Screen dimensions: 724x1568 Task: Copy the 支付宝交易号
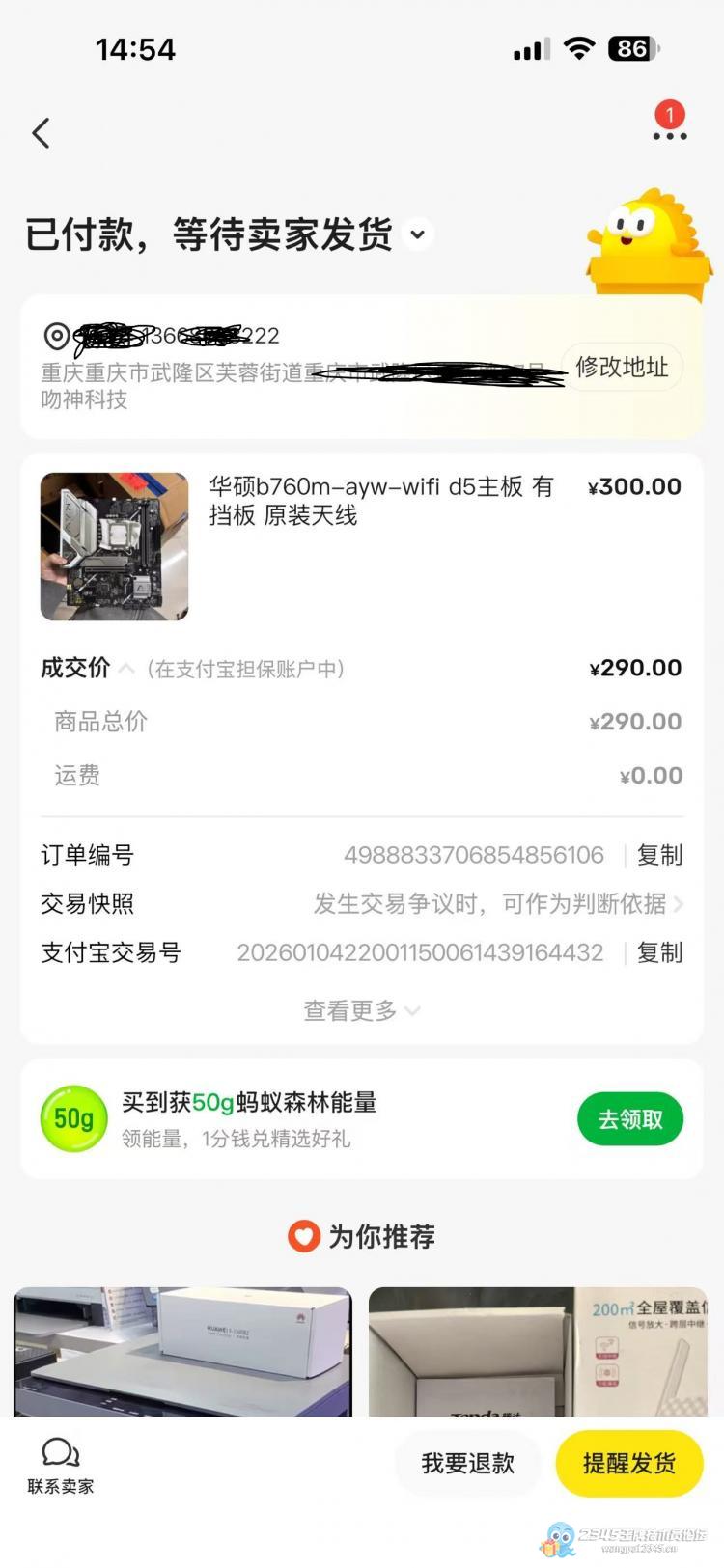659,953
